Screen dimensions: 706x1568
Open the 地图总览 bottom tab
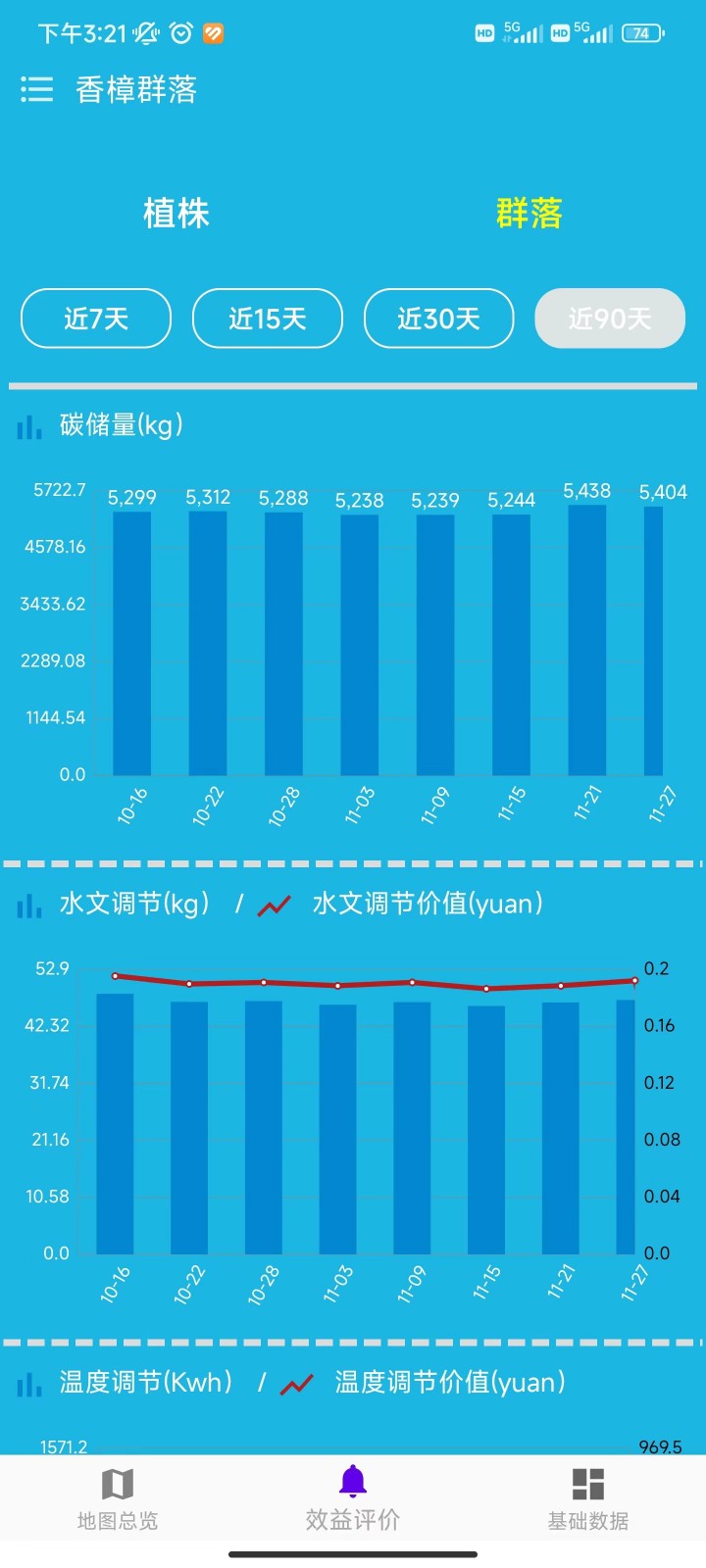[118, 1497]
